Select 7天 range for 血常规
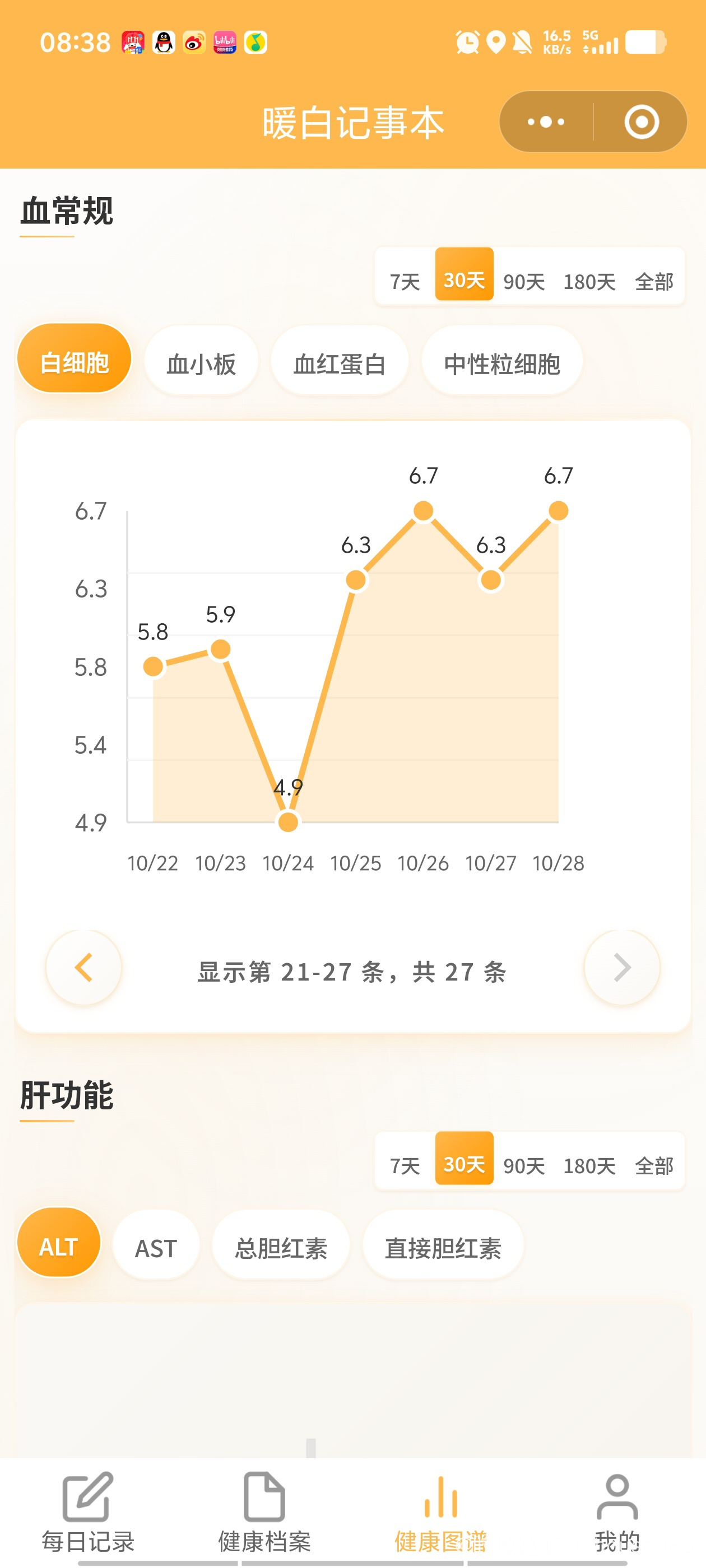The image size is (706, 1568). pos(405,281)
